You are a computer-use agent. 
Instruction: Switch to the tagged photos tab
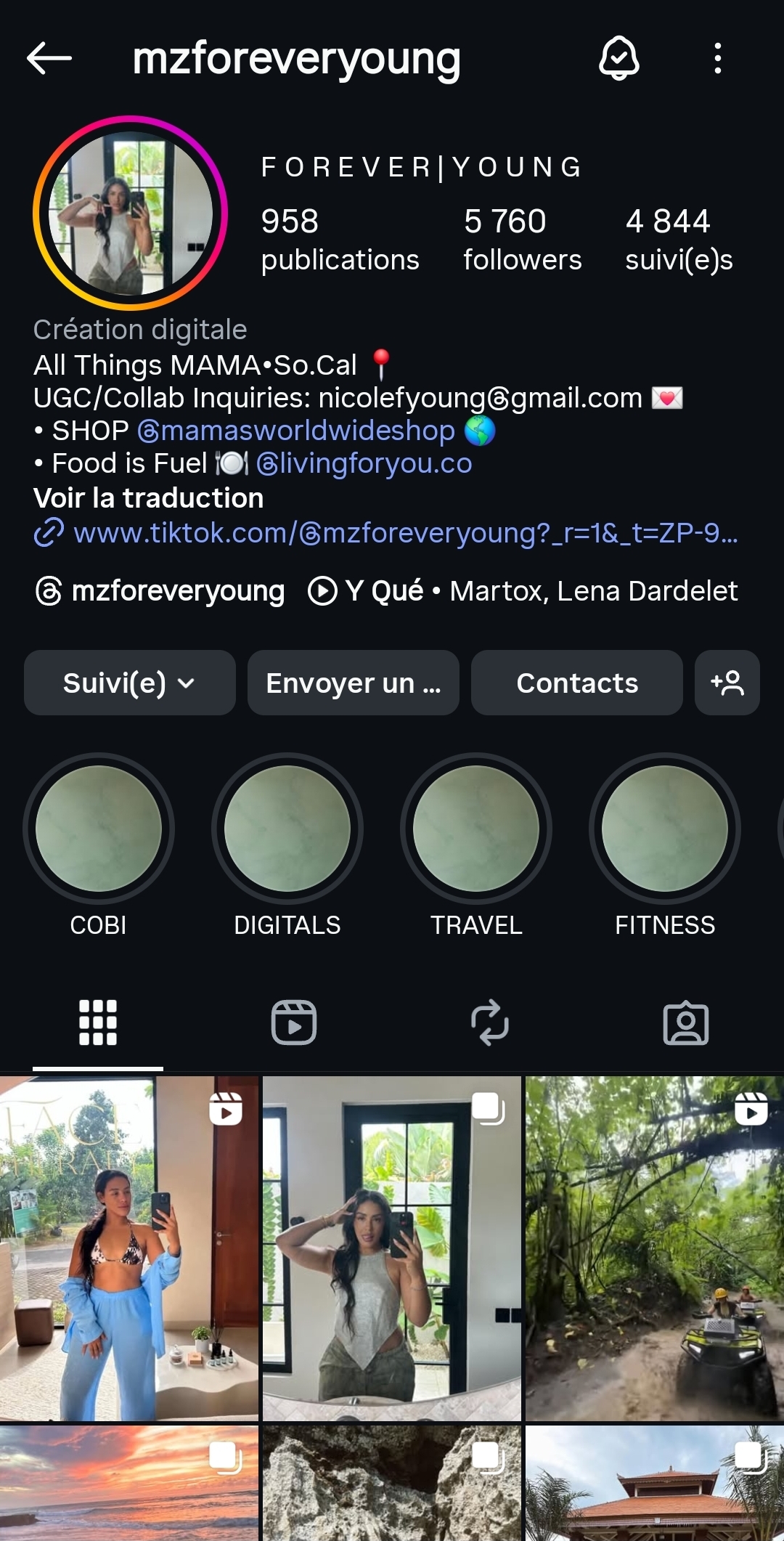pos(686,1022)
